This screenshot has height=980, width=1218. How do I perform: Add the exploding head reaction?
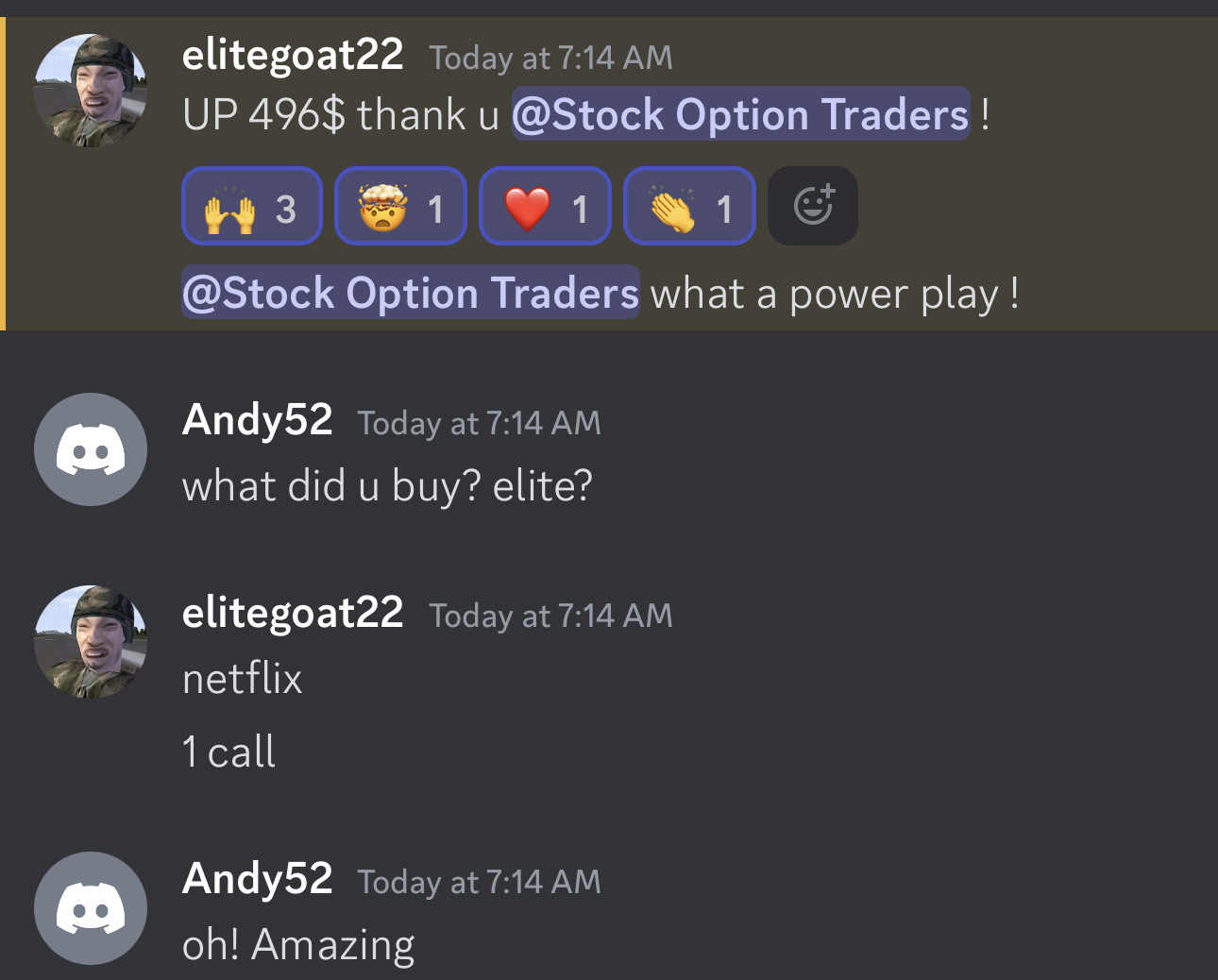(x=400, y=207)
